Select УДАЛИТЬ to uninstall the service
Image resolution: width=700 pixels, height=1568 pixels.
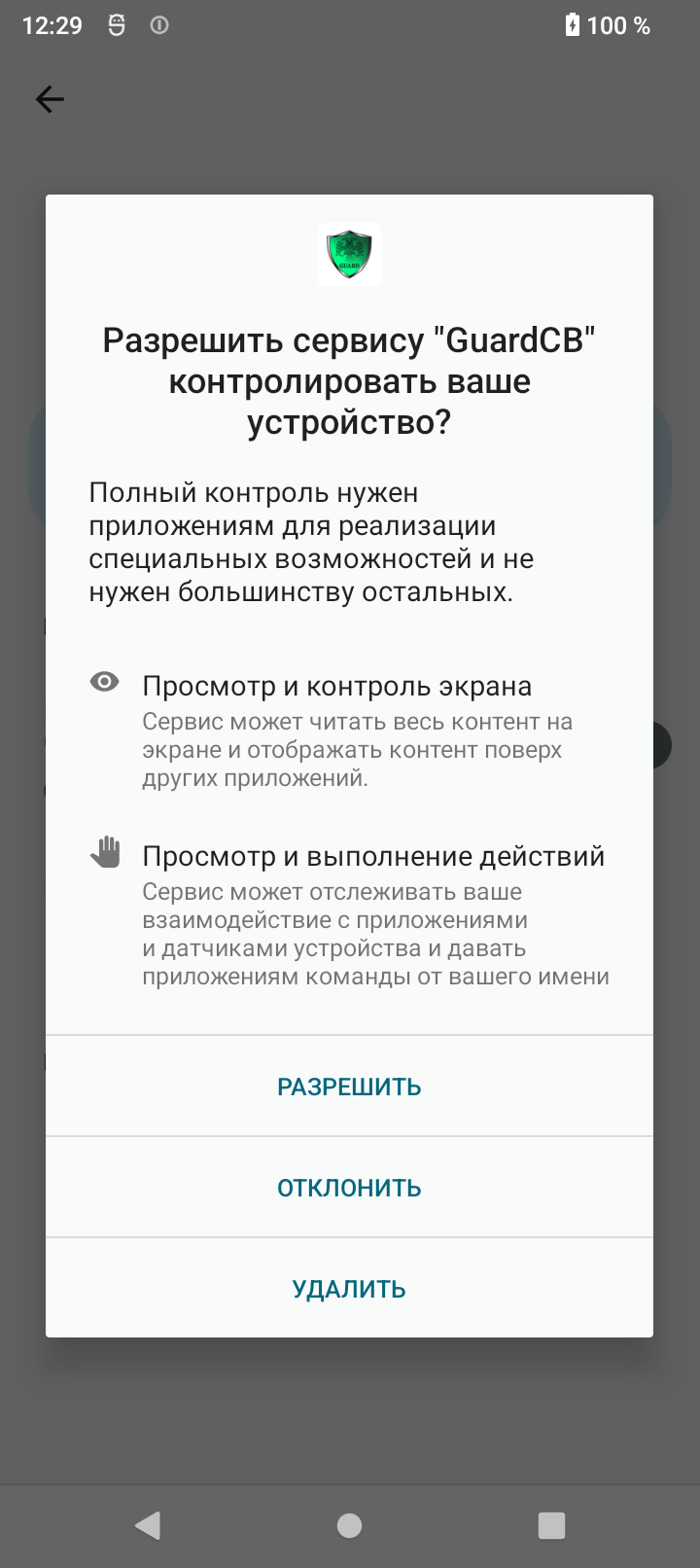tap(349, 1288)
